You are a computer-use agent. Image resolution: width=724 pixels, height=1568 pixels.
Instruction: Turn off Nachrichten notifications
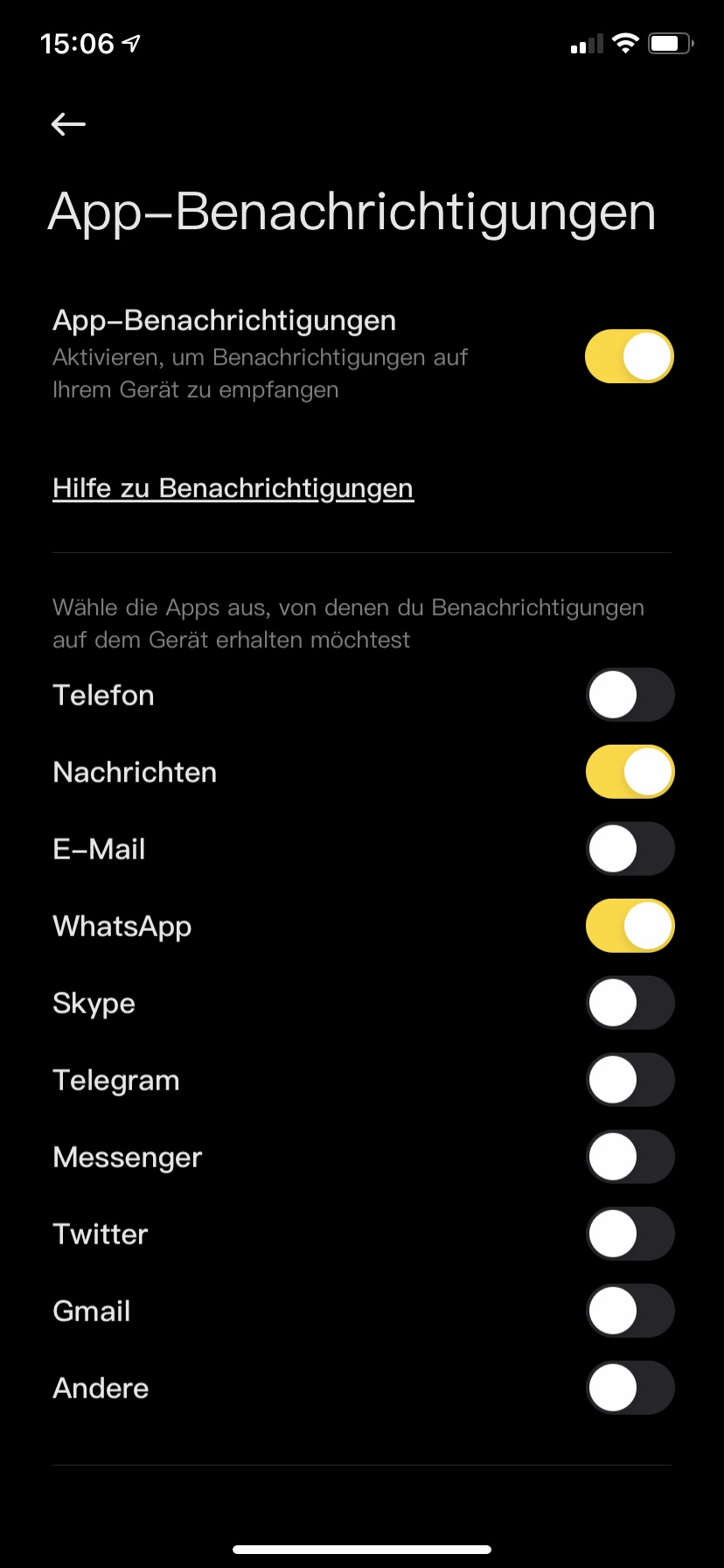click(630, 772)
